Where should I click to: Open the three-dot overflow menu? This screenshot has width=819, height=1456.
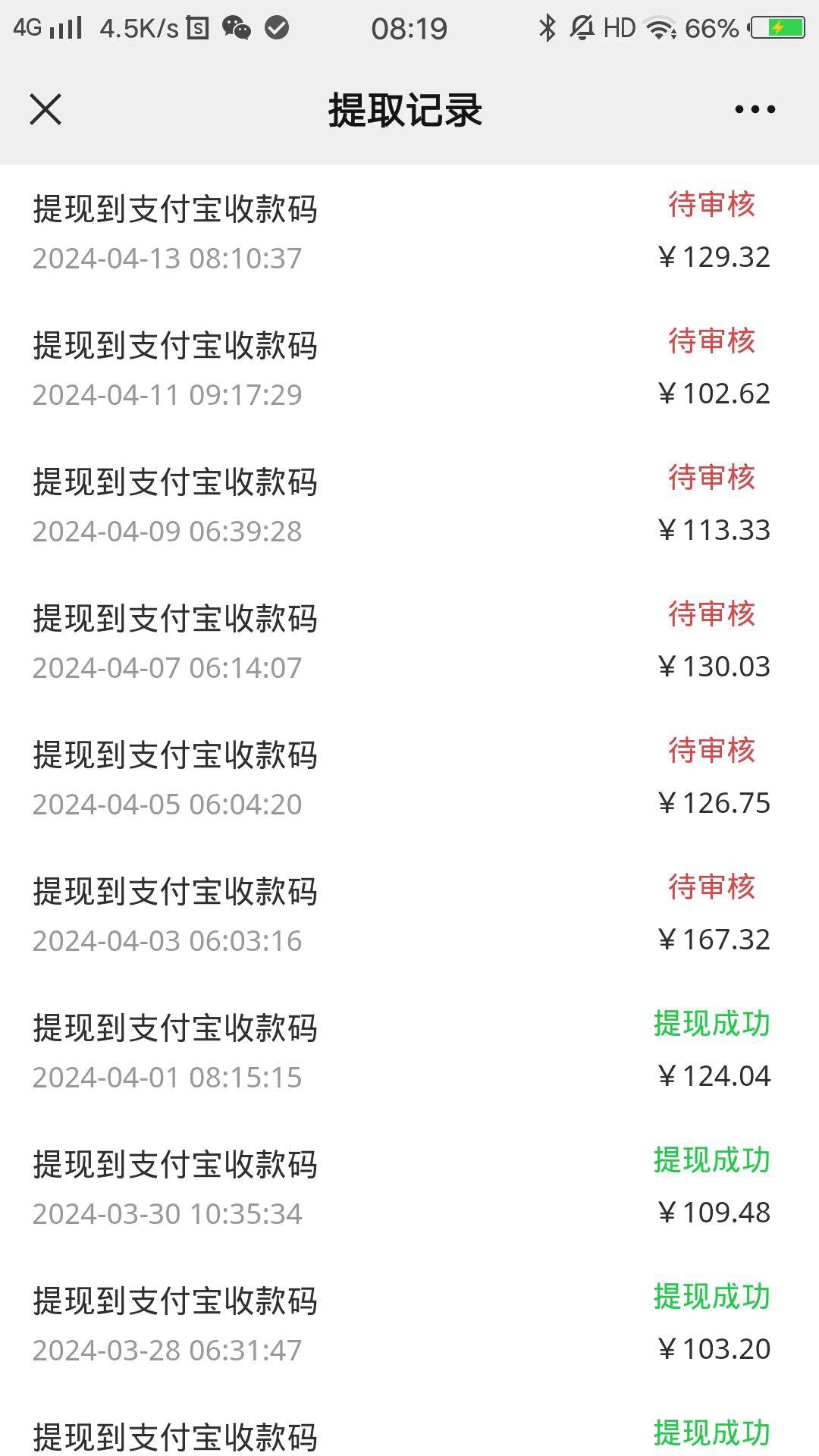[755, 109]
